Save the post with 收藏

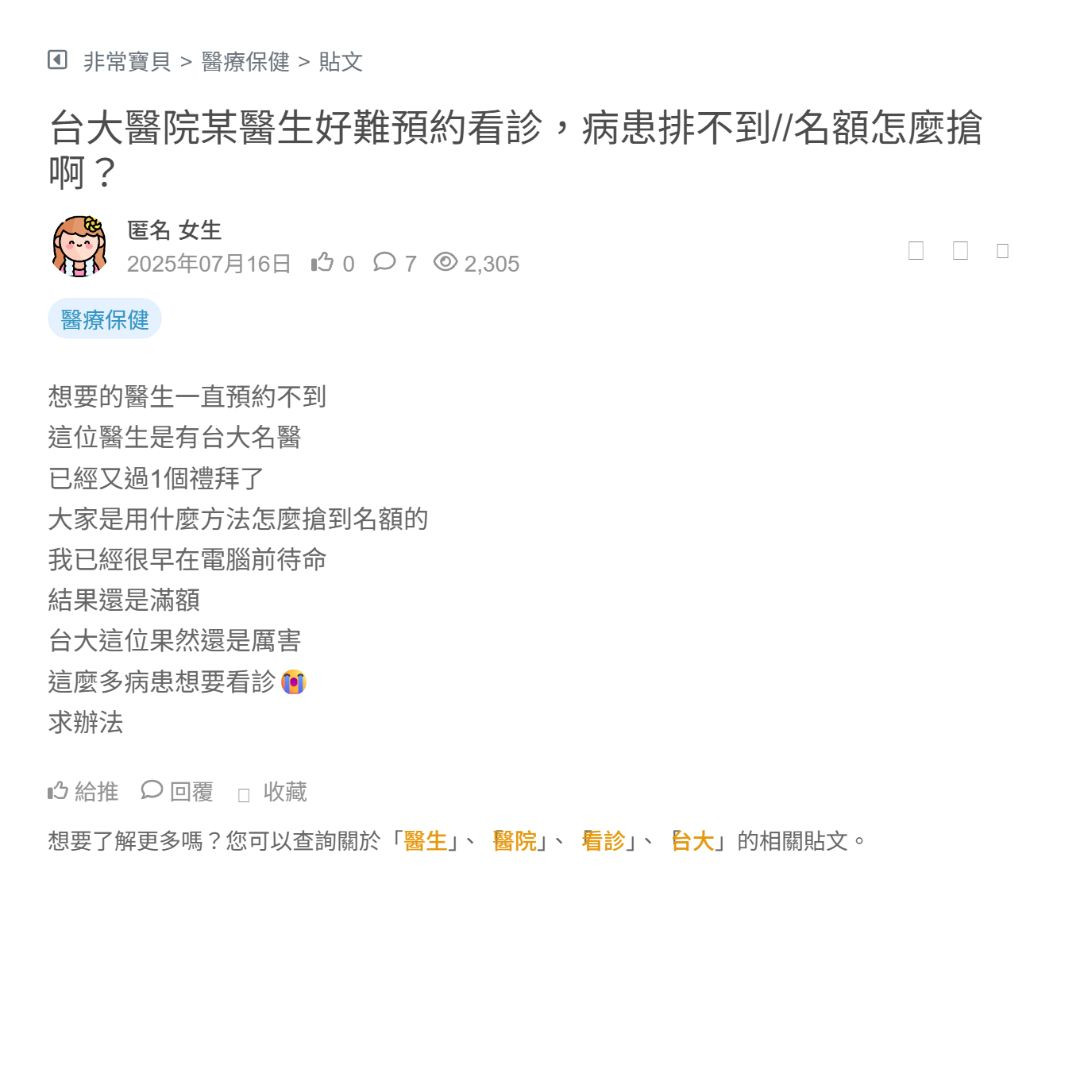[273, 792]
